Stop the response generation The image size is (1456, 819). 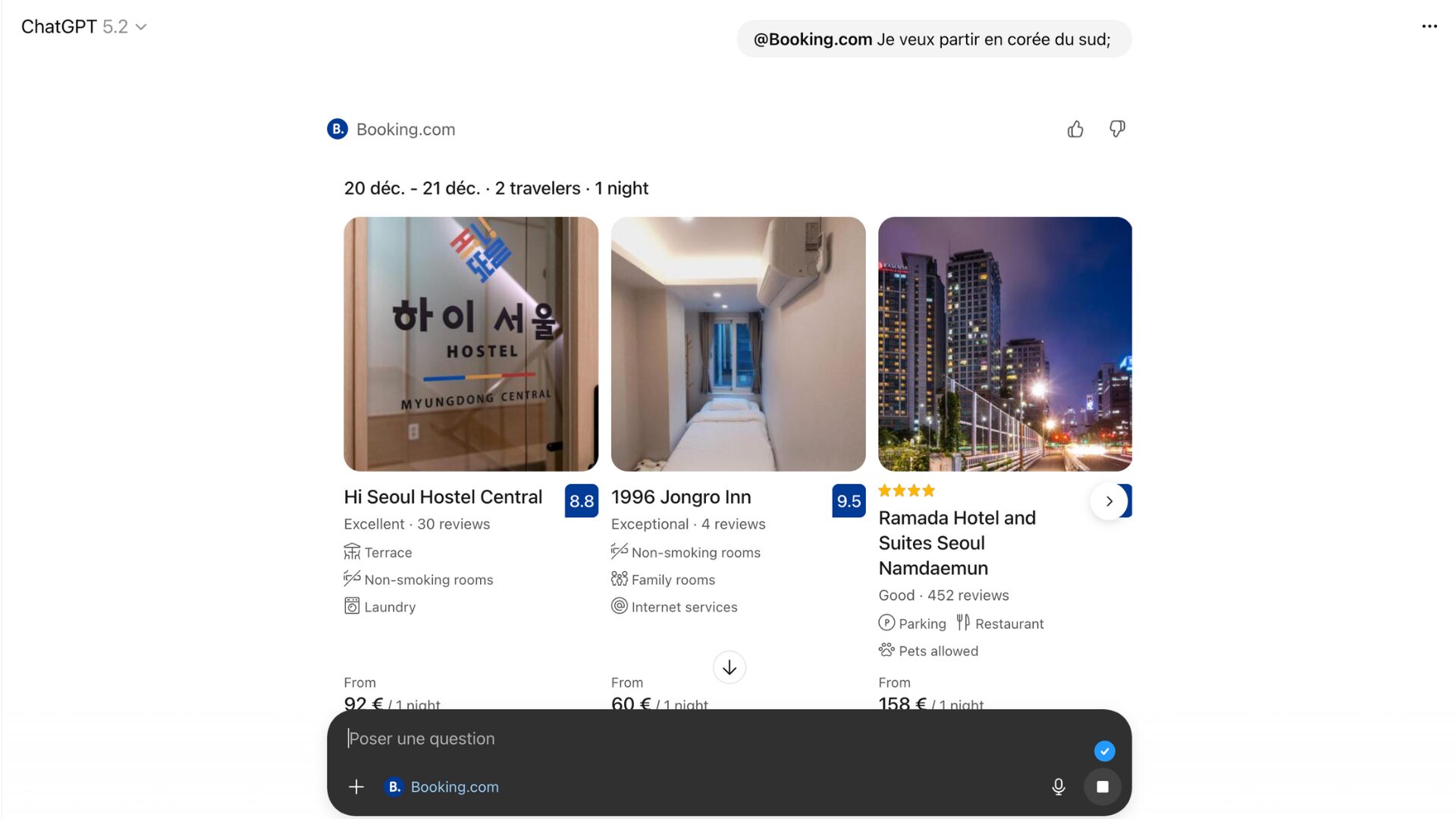click(1103, 787)
